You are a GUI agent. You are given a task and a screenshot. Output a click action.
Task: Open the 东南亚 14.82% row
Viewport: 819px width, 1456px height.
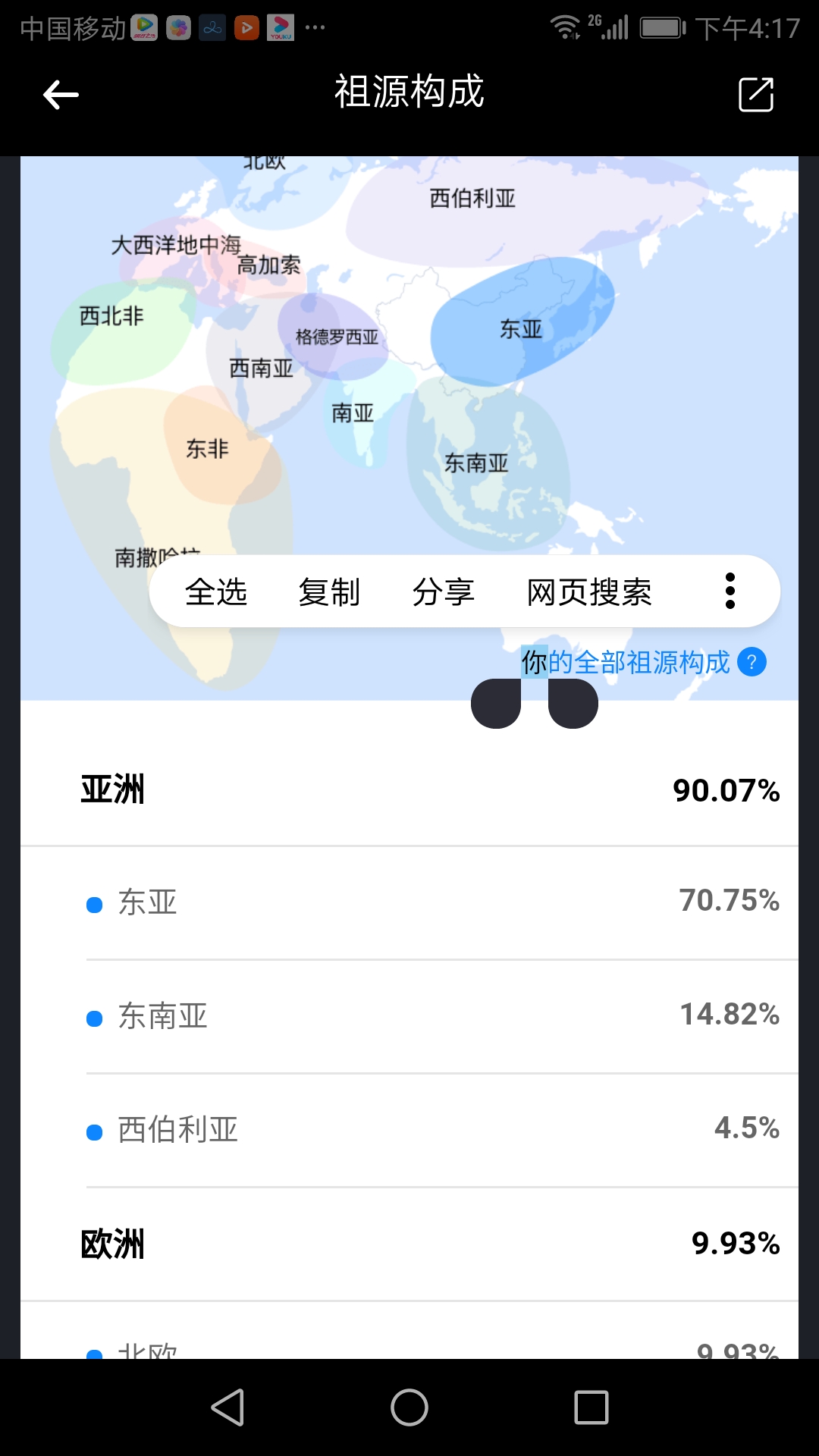(409, 1016)
